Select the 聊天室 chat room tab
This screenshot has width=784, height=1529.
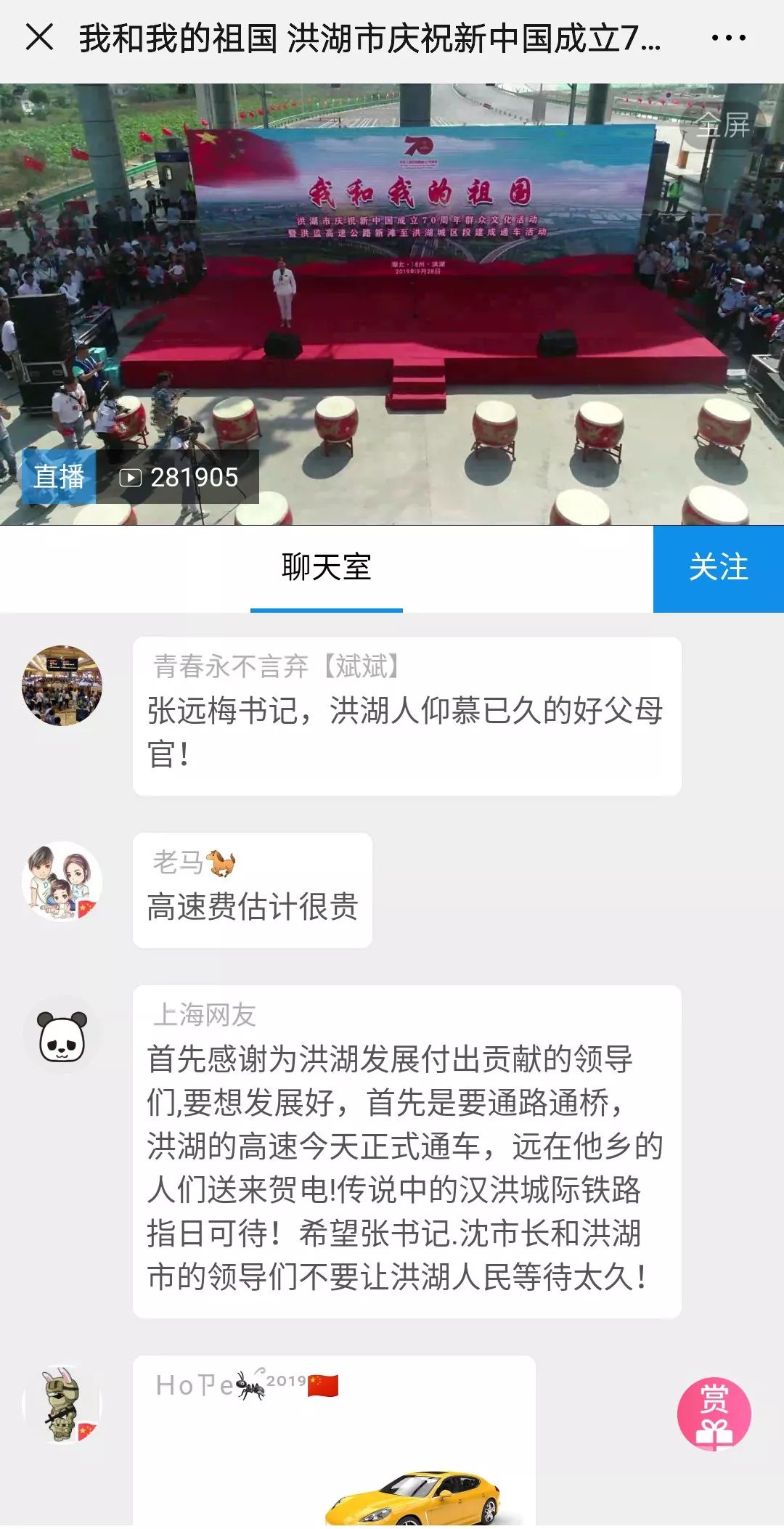pos(326,568)
